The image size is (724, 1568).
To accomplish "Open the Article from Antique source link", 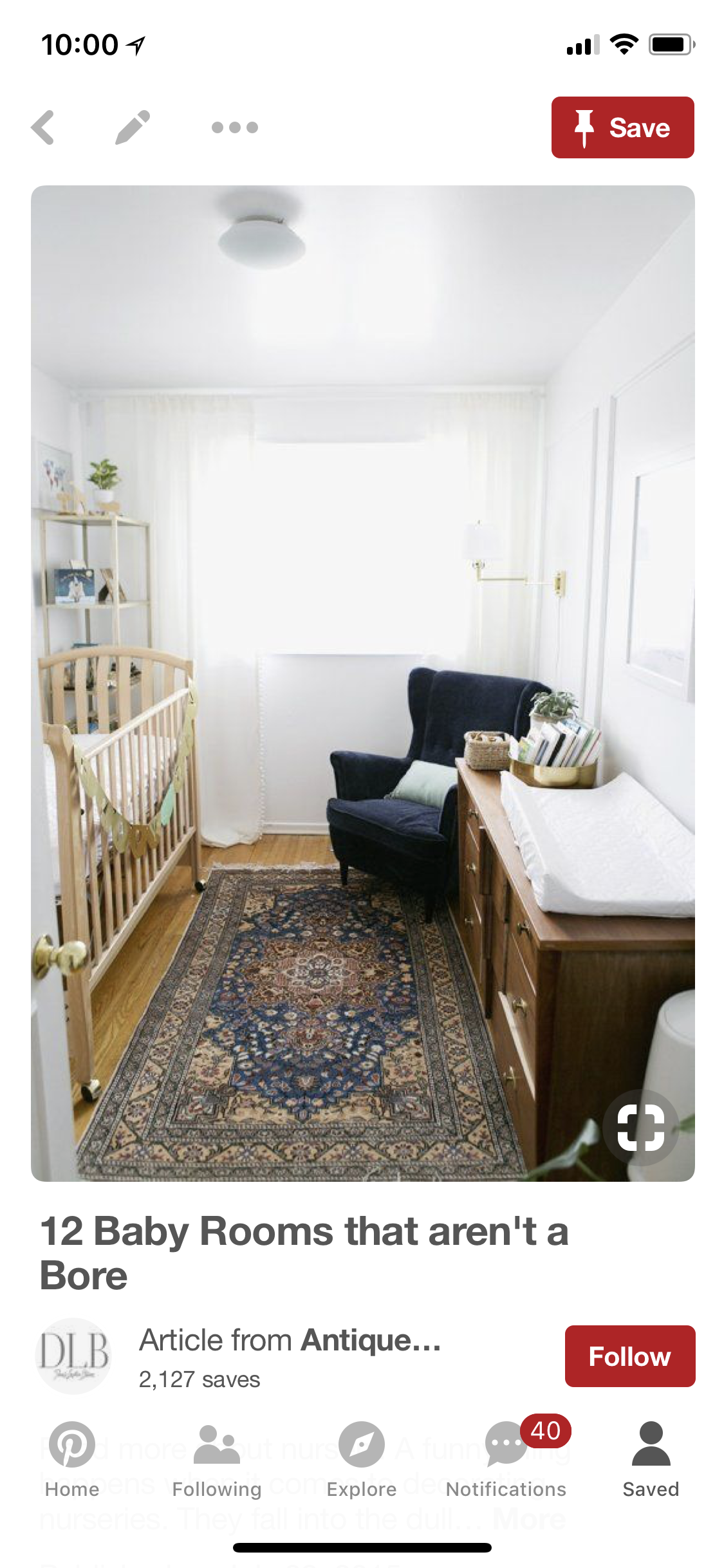I will pos(290,1341).
